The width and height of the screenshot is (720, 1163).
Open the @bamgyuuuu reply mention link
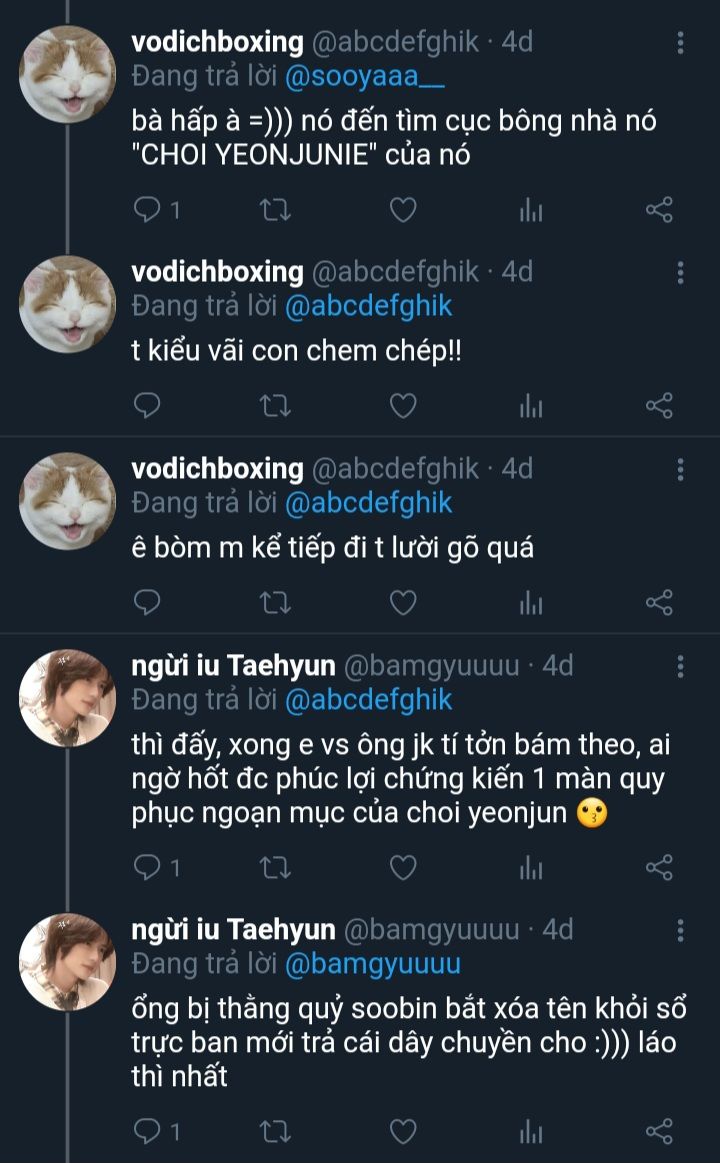click(373, 963)
